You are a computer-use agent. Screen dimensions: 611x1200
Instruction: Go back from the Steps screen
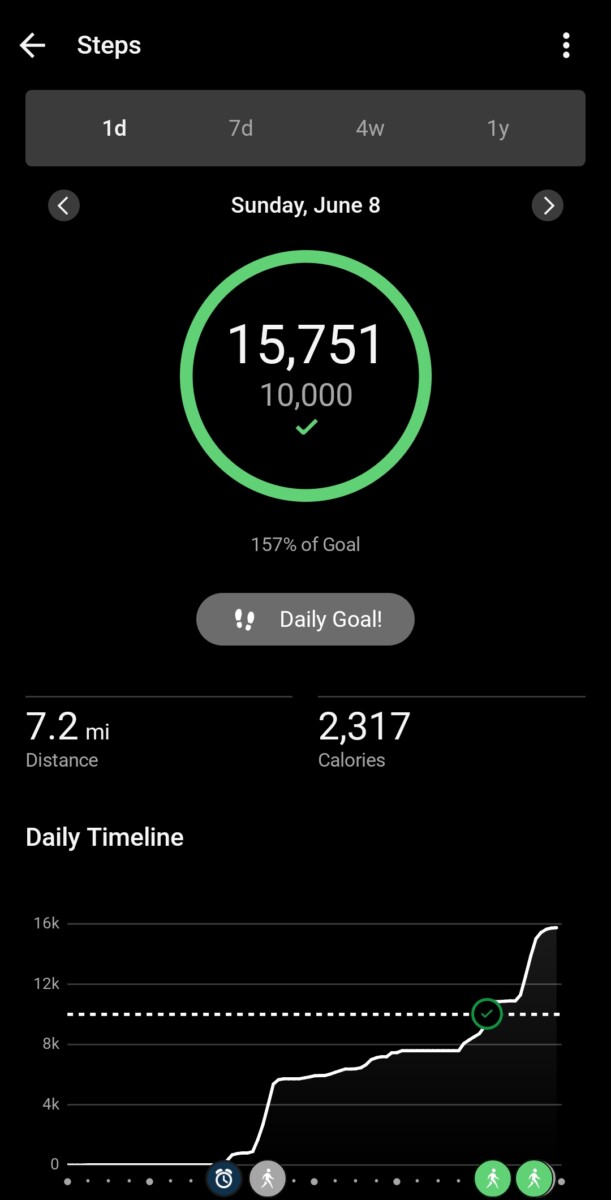(x=33, y=45)
